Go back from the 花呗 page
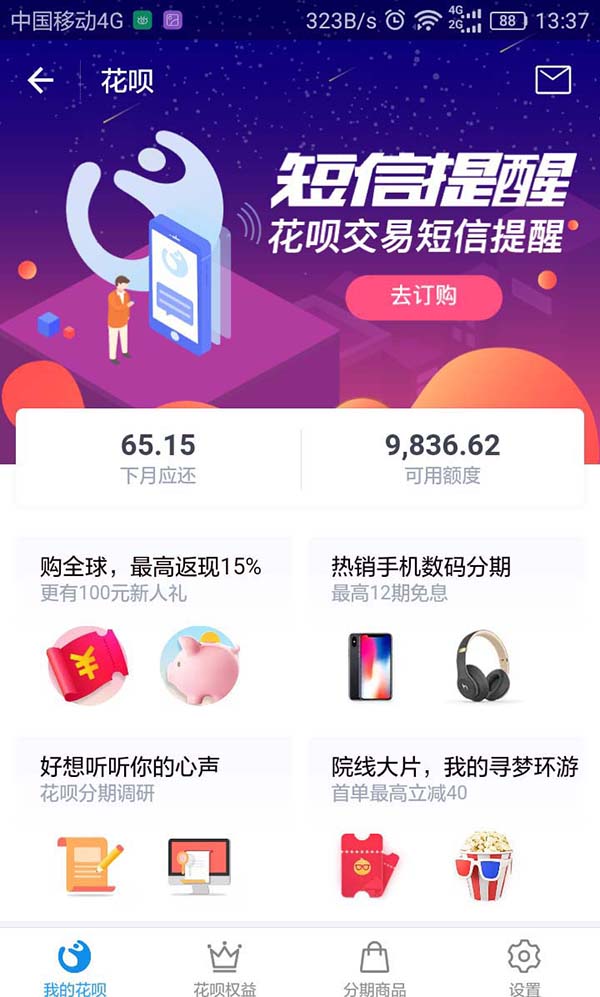The height and width of the screenshot is (997, 600). [40, 81]
